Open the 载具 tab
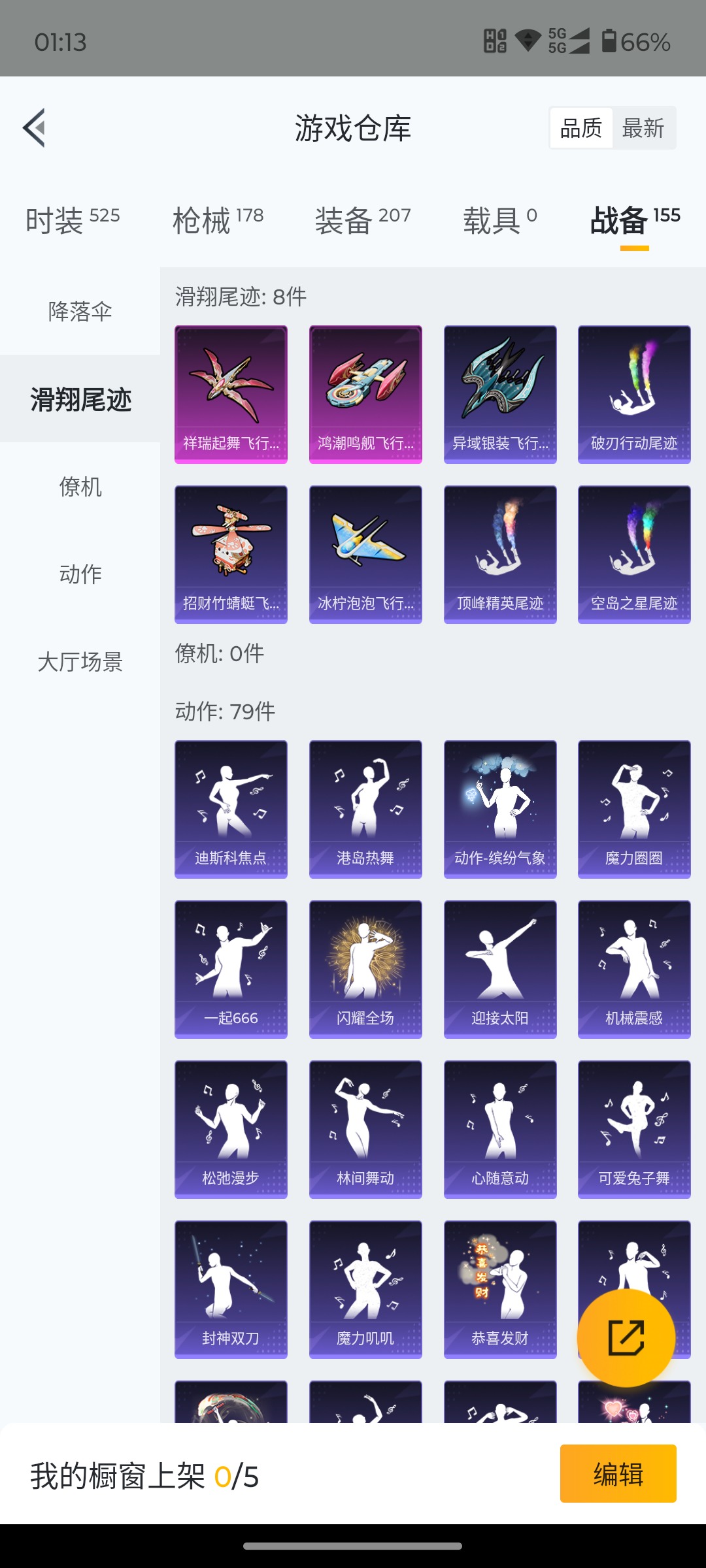This screenshot has height=1568, width=706. [x=500, y=220]
